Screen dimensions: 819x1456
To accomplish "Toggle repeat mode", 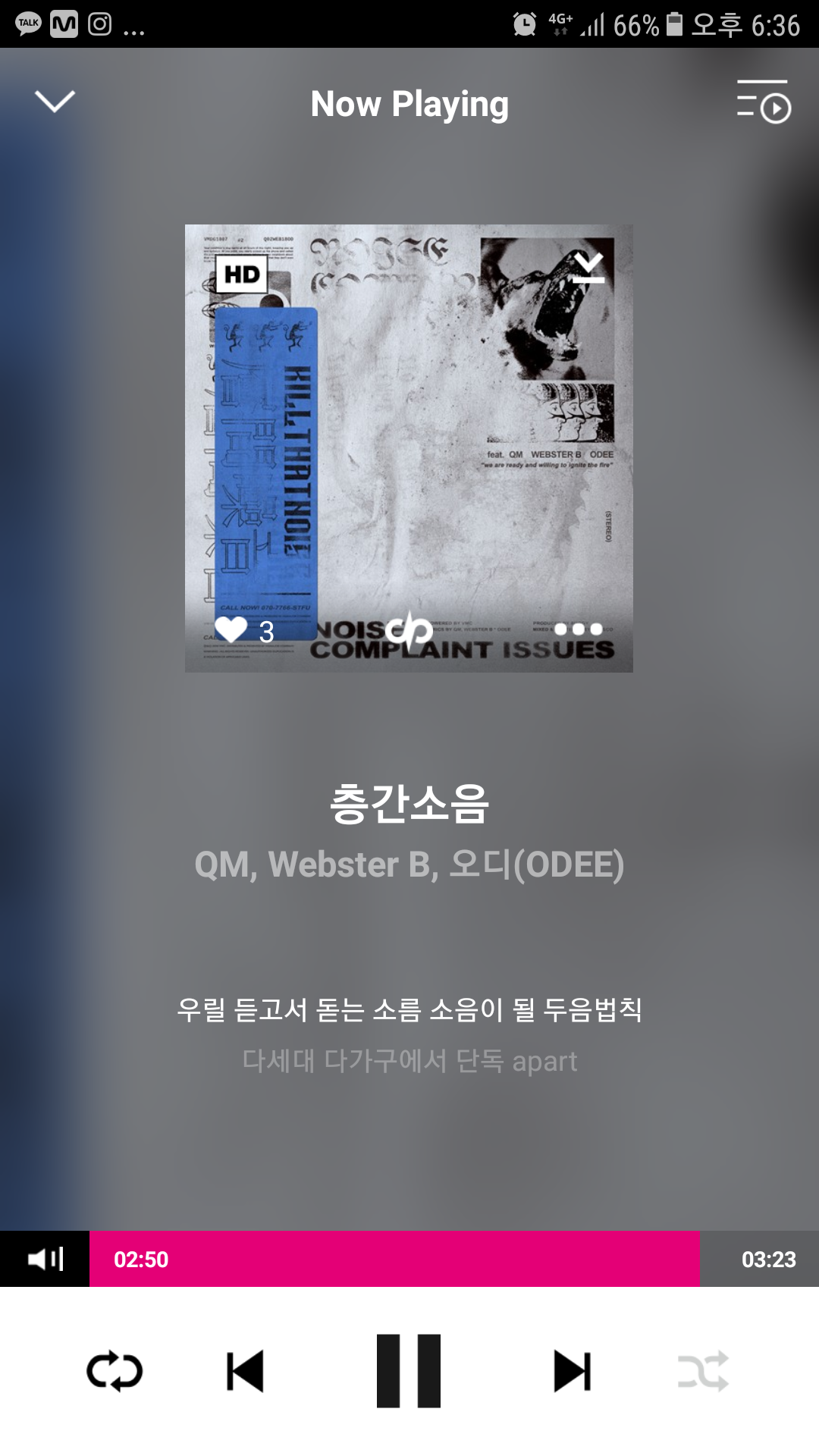I will click(x=115, y=1371).
